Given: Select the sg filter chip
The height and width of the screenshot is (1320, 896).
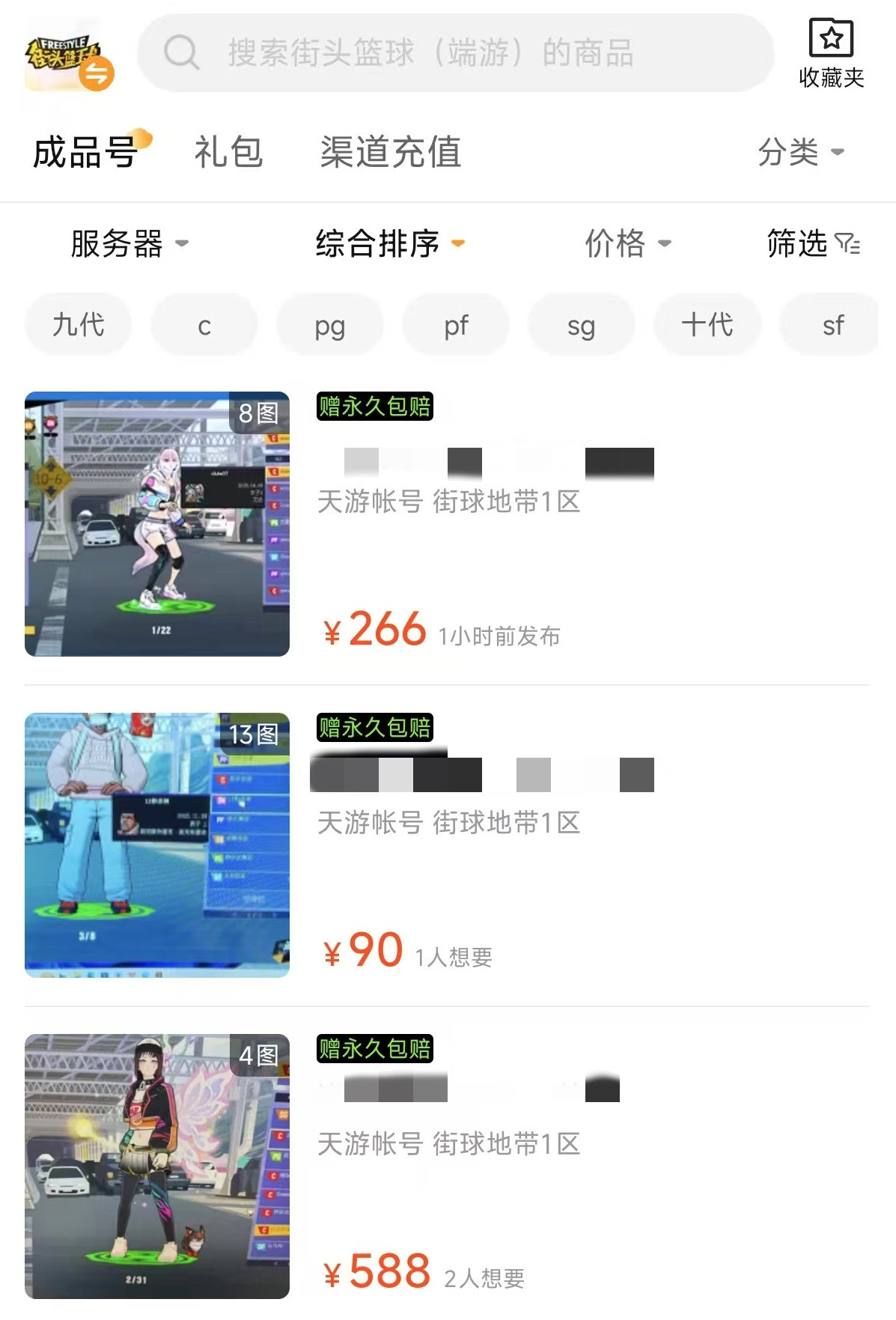Looking at the screenshot, I should point(581,325).
